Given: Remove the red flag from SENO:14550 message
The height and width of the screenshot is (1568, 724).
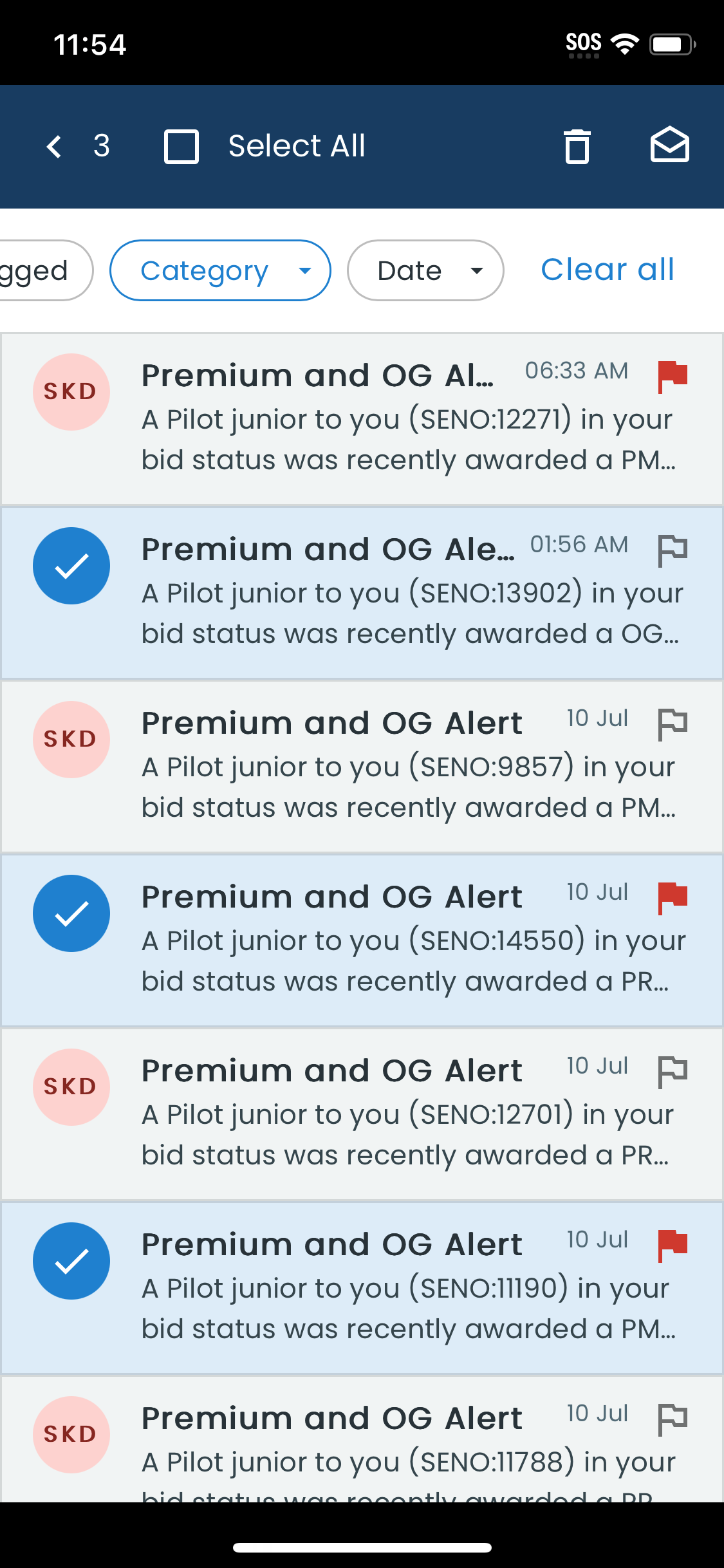Looking at the screenshot, I should coord(673,899).
